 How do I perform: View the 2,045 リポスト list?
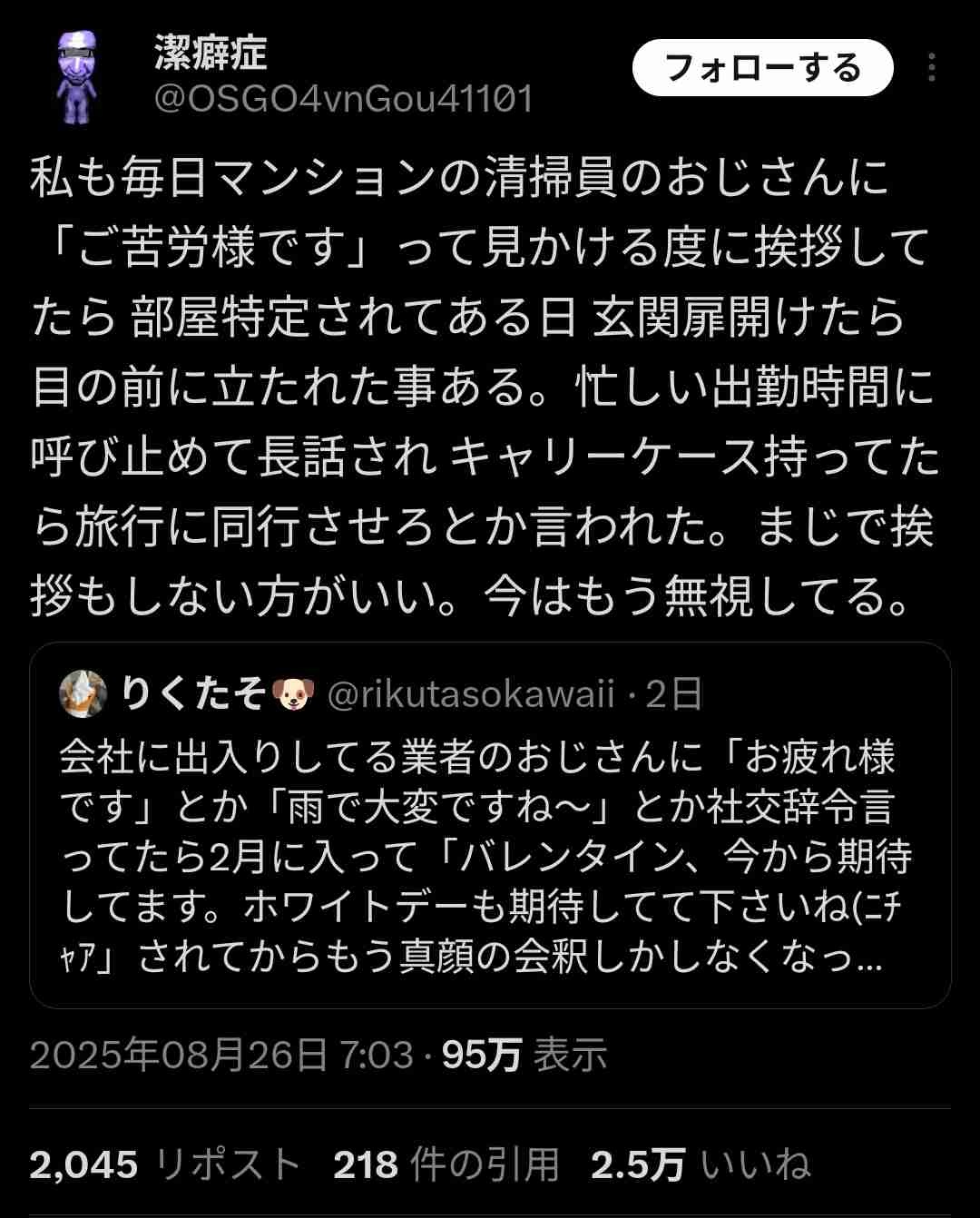pos(164,1164)
